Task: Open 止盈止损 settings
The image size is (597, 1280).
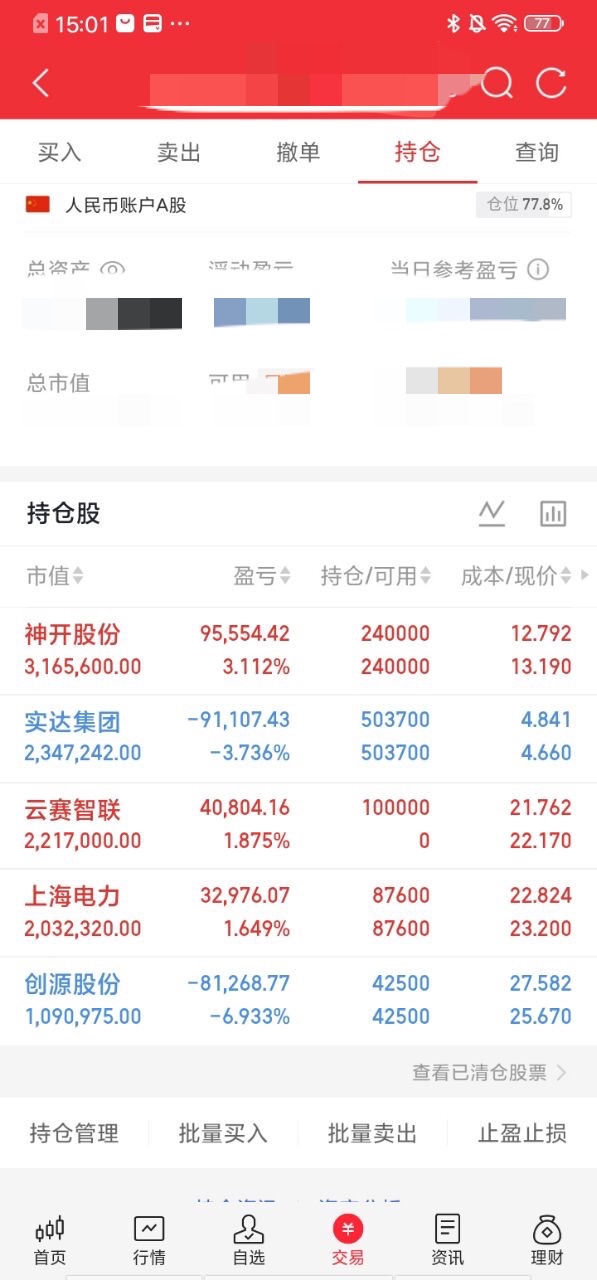Action: [x=522, y=1133]
